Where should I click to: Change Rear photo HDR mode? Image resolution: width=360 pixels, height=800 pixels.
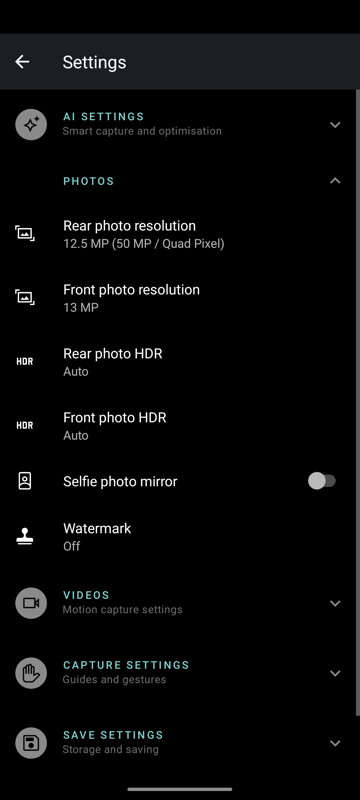[177, 362]
